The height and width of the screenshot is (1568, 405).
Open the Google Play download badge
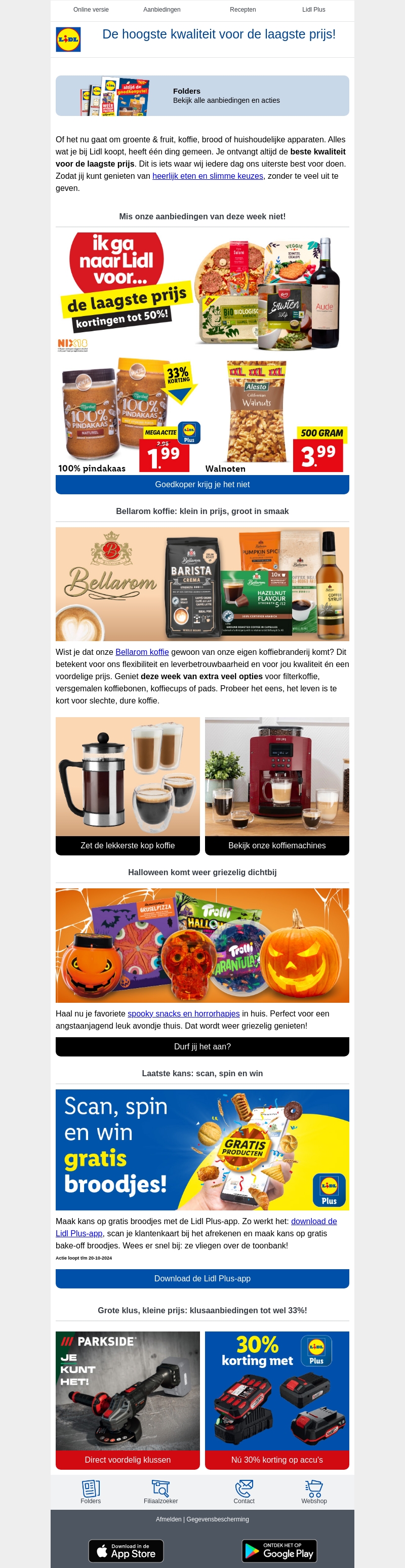[279, 1550]
